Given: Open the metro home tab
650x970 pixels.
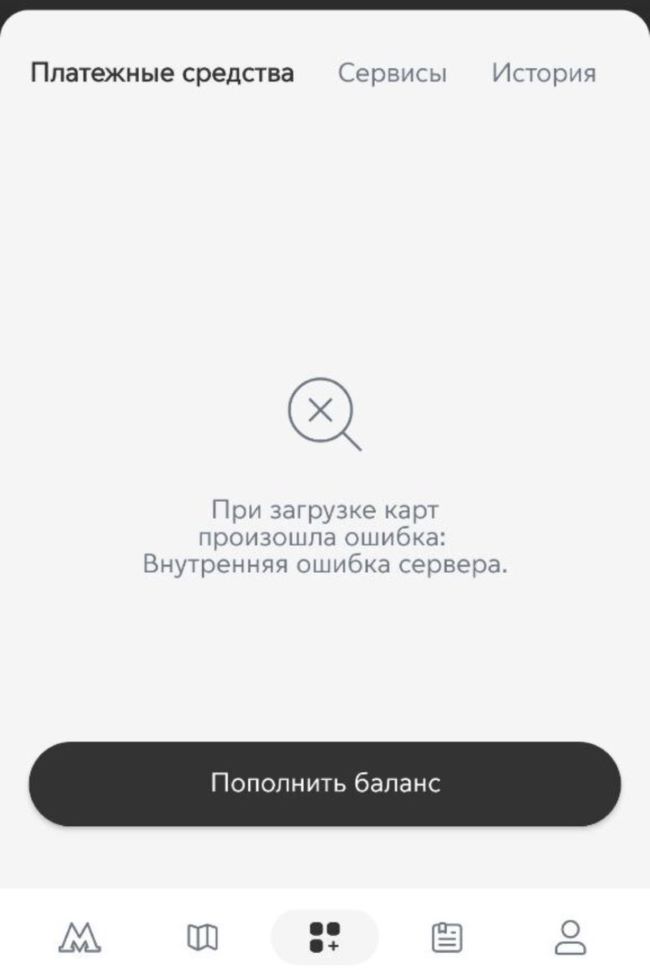Looking at the screenshot, I should point(80,937).
